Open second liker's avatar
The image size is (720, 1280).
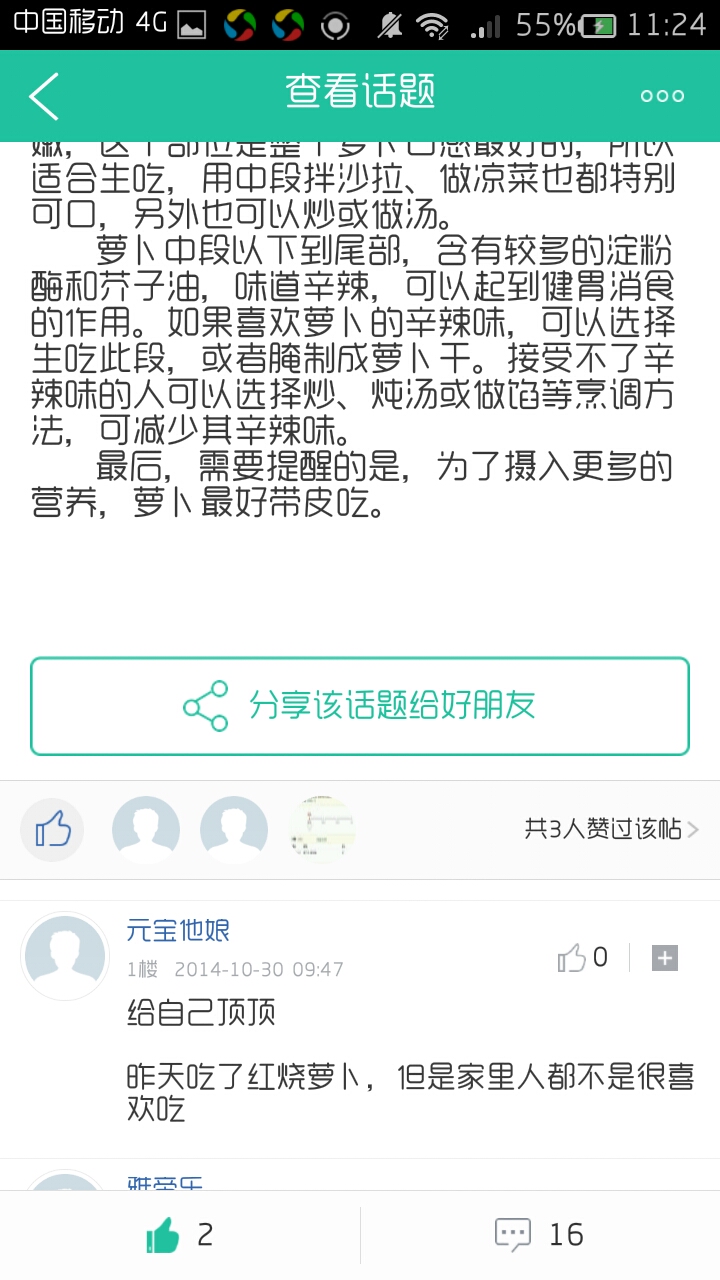[234, 830]
